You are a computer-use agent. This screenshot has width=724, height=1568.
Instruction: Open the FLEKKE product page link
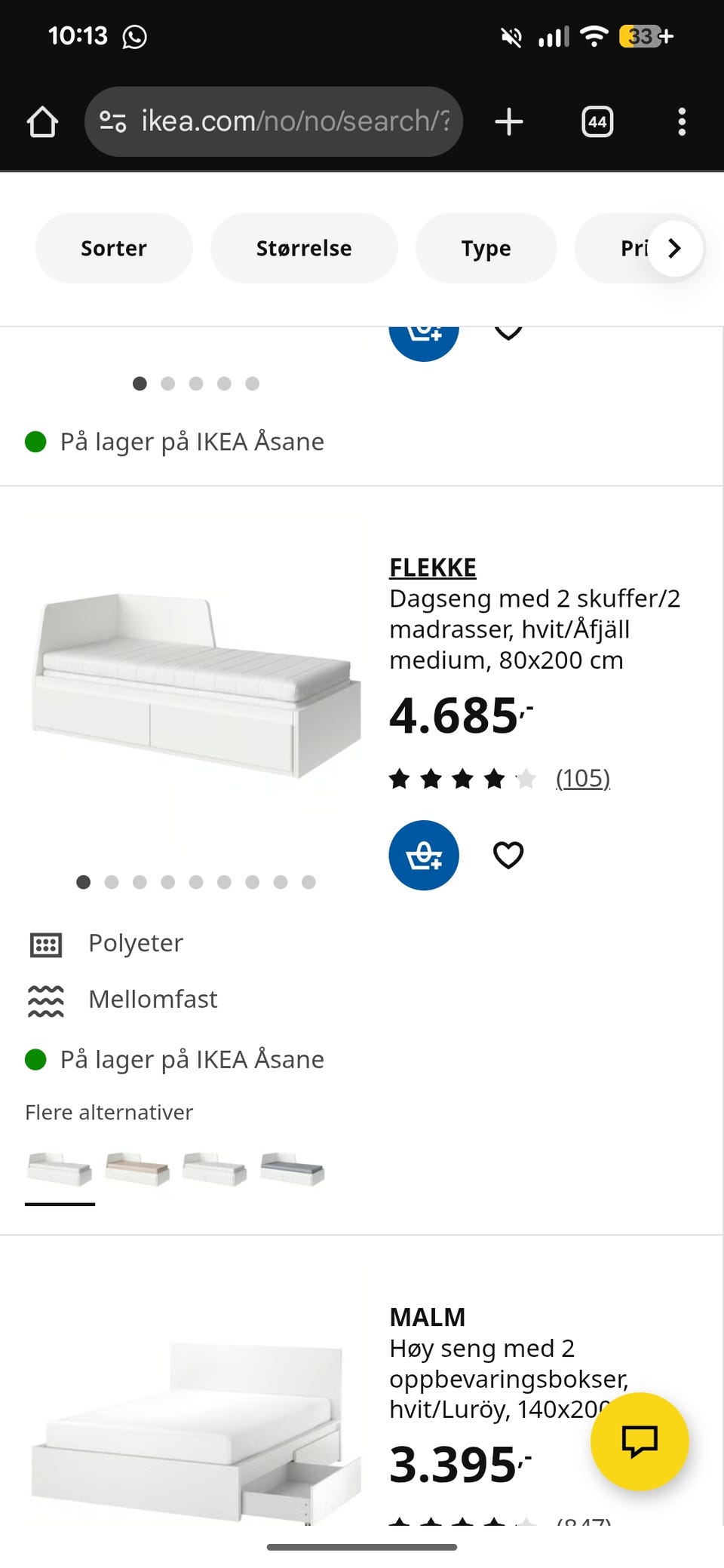point(433,567)
